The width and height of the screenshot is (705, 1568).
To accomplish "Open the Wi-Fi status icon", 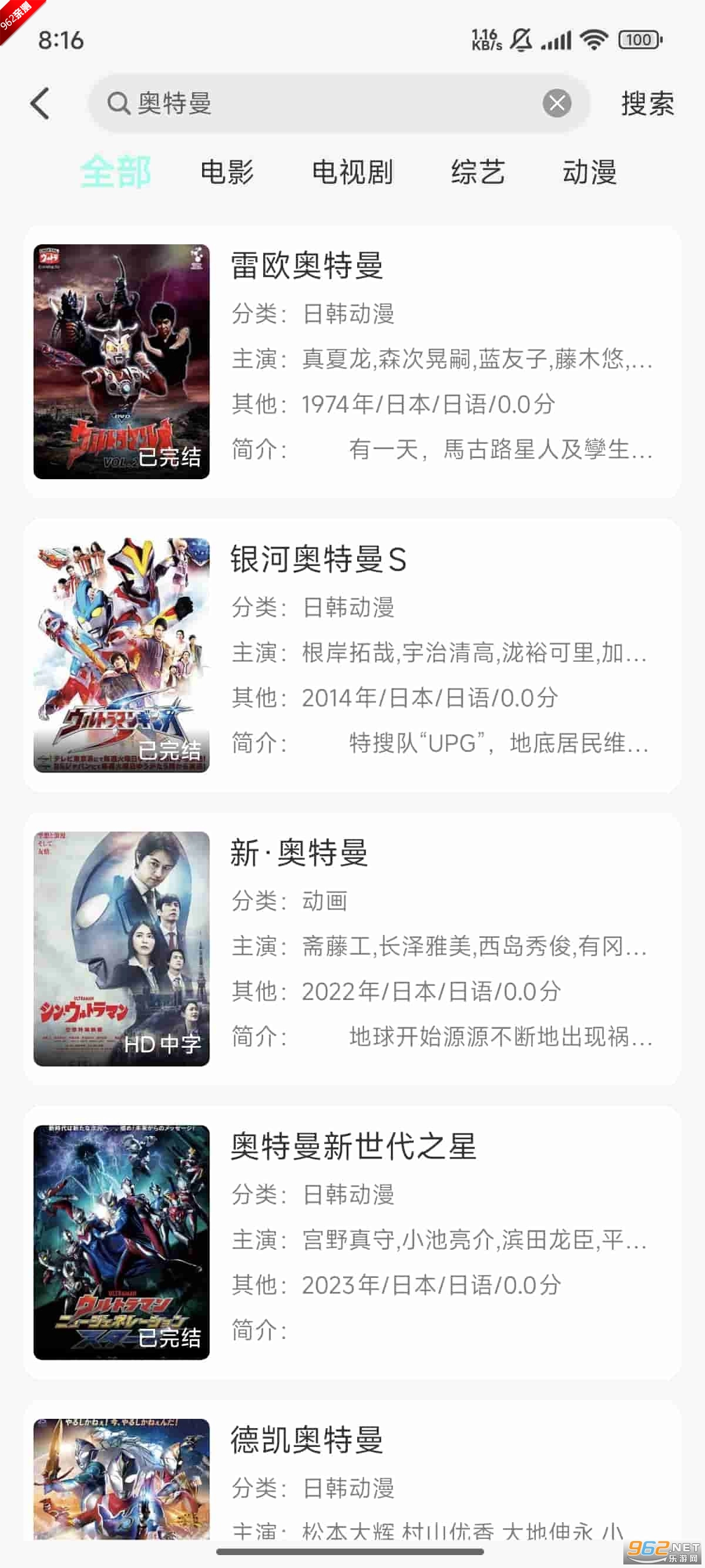I will pos(592,39).
